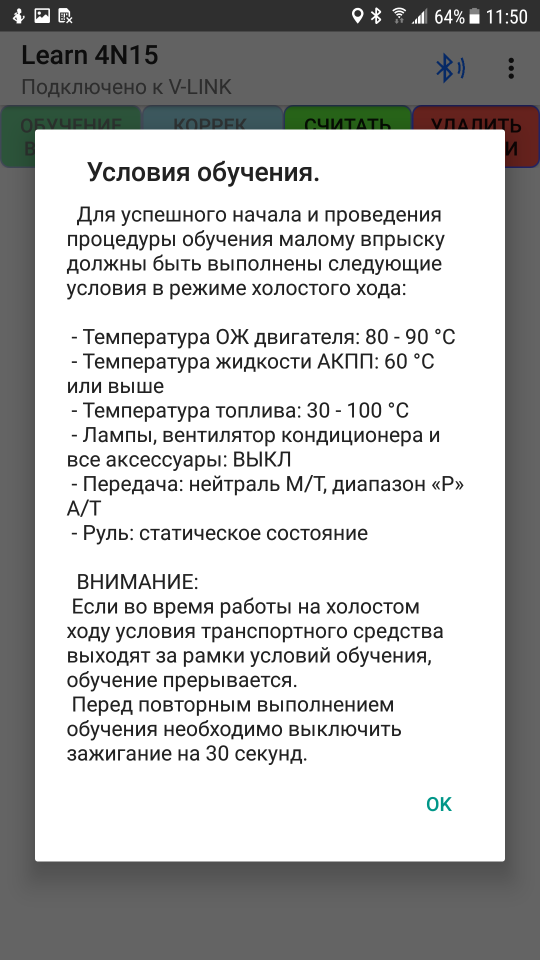Confirm the learning conditions dialog with OK
Image resolution: width=540 pixels, height=960 pixels.
439,804
